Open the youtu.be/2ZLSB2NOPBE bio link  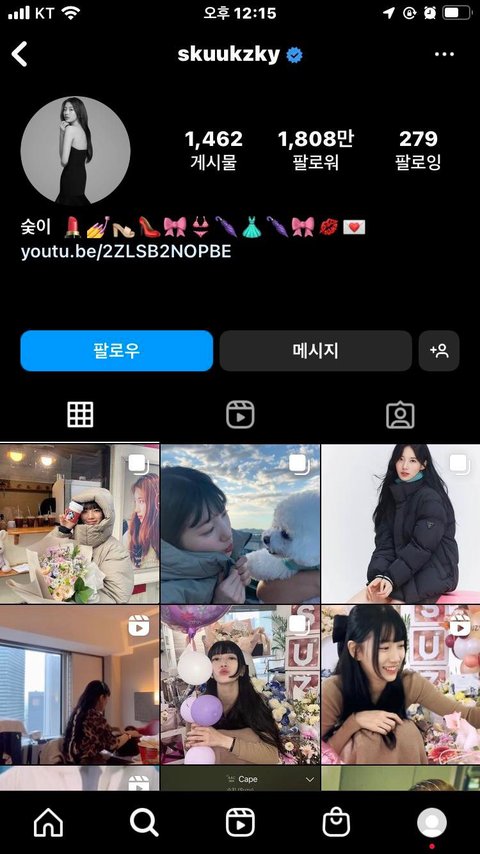tap(126, 252)
